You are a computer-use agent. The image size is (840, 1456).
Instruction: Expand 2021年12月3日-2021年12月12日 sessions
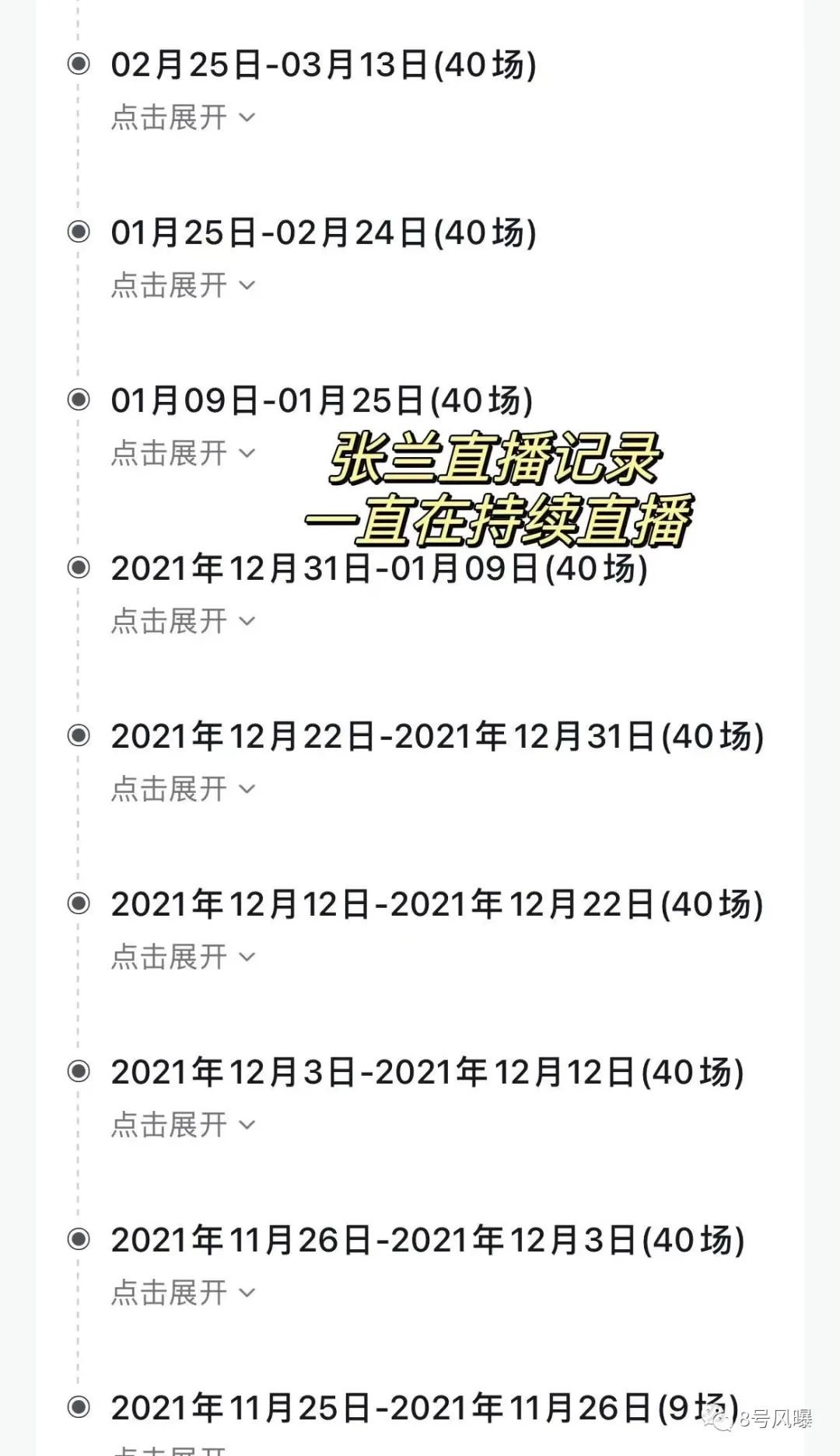coord(182,1125)
